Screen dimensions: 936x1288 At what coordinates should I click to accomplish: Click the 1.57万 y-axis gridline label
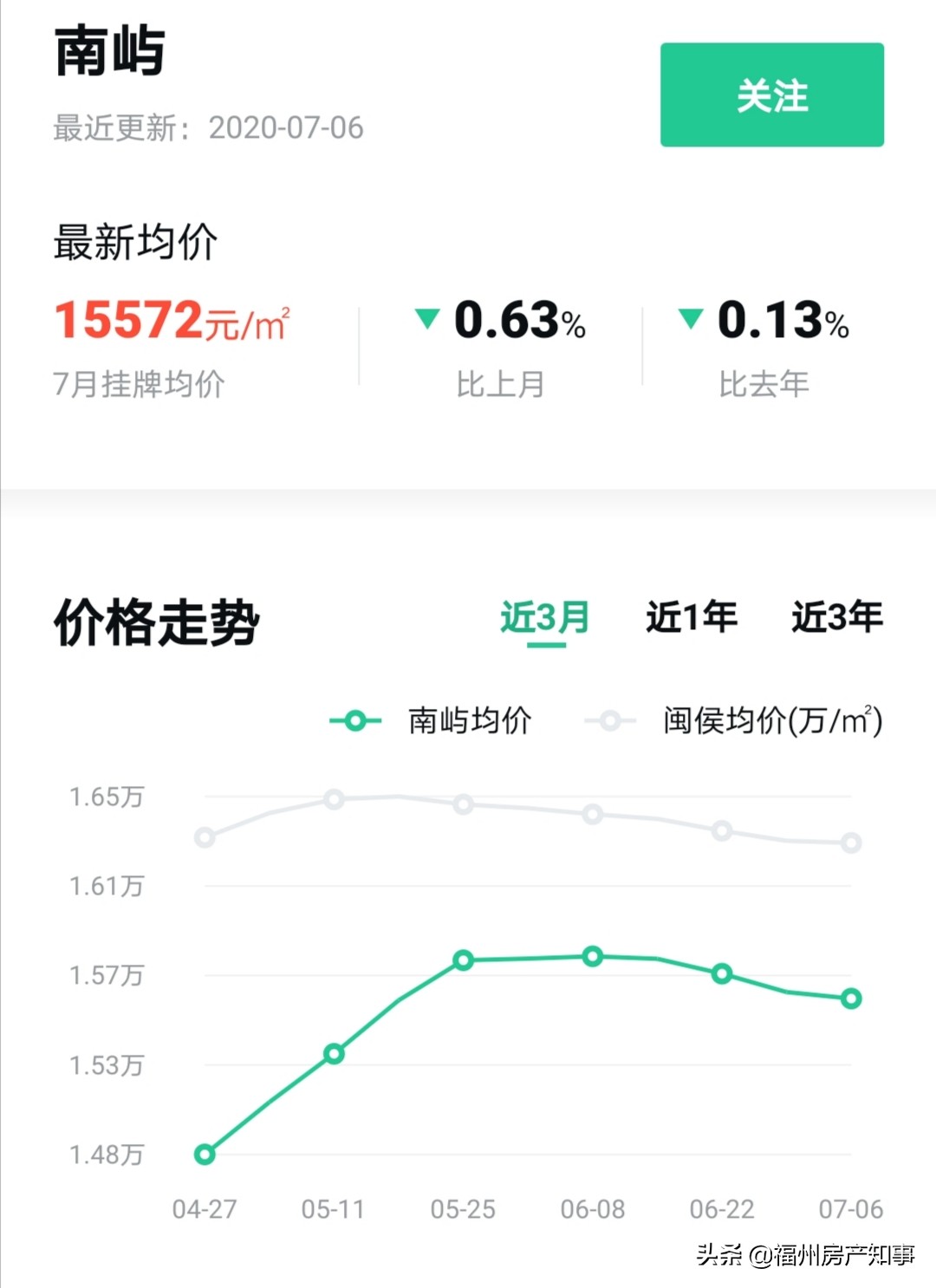(x=108, y=975)
